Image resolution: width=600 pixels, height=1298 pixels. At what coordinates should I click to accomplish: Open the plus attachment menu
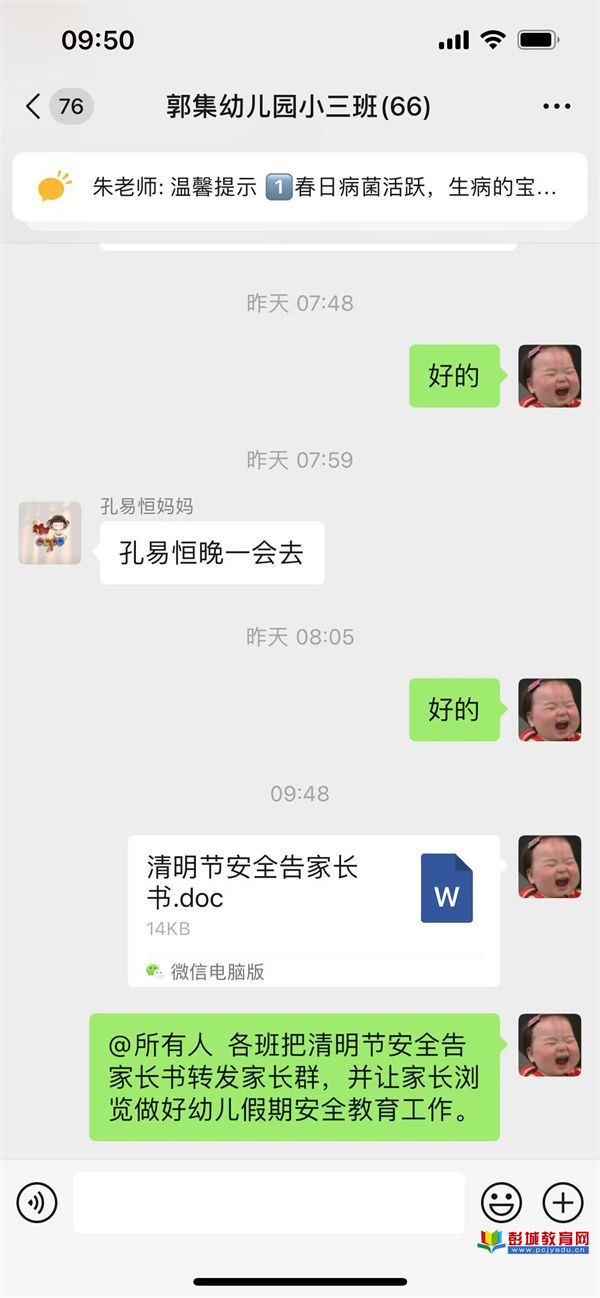coord(562,1202)
